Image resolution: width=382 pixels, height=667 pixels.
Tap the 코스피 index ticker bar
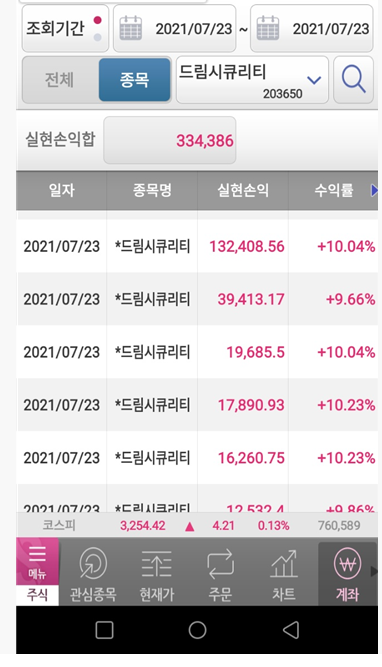[x=197, y=525]
